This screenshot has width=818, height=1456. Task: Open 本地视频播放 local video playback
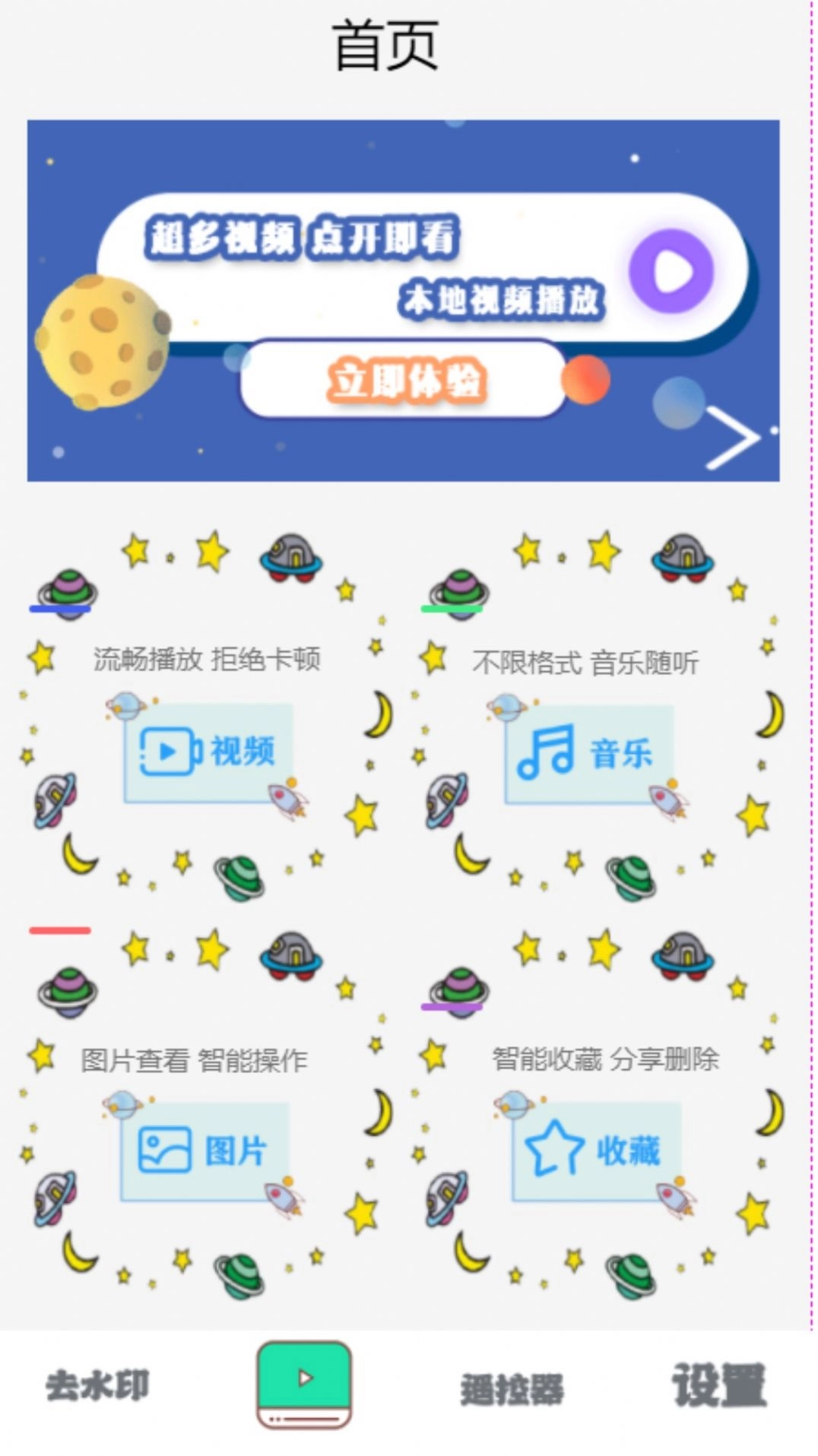pos(503,300)
